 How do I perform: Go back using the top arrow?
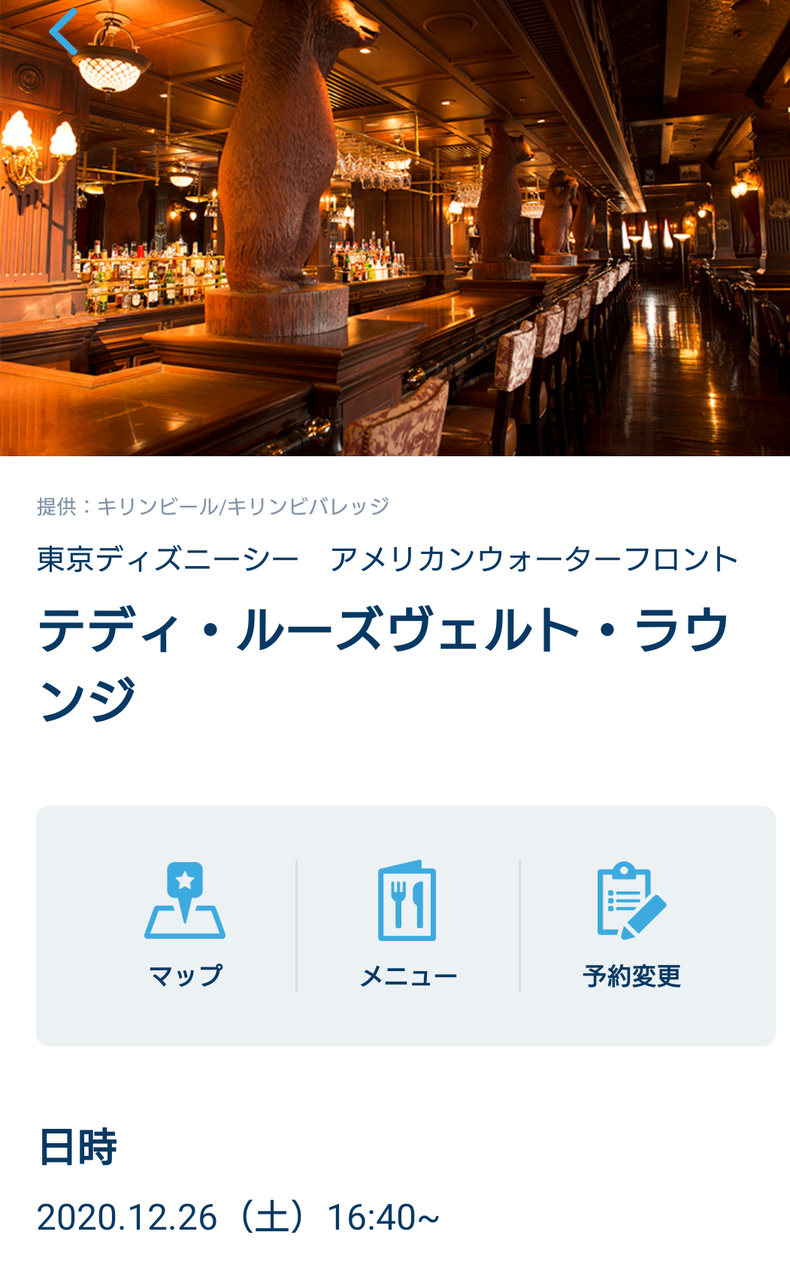[x=63, y=31]
